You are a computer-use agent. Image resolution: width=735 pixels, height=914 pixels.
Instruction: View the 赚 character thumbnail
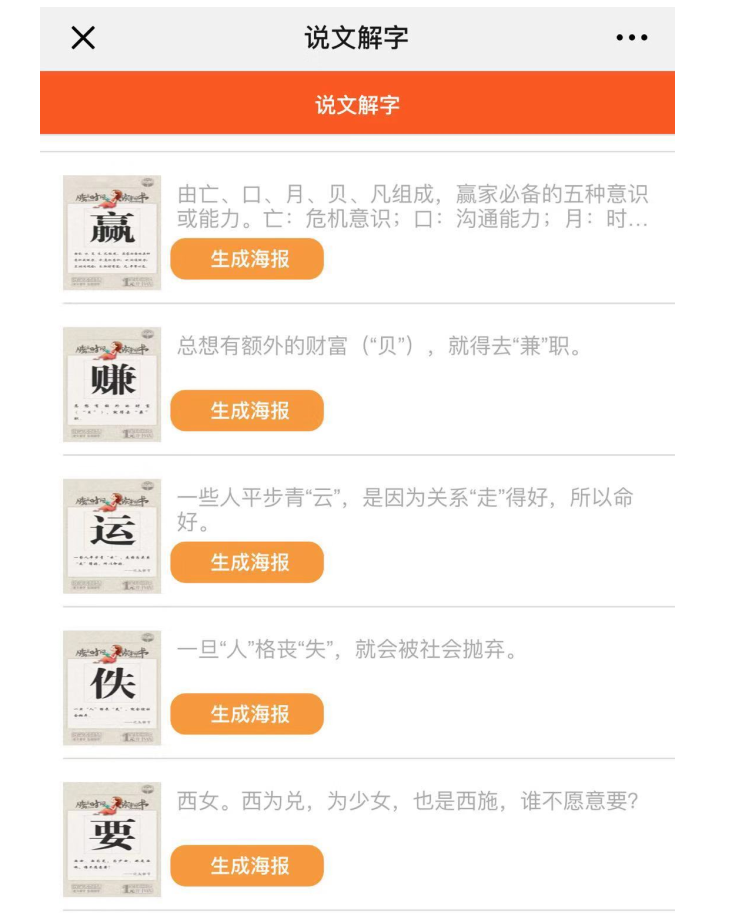coord(112,385)
